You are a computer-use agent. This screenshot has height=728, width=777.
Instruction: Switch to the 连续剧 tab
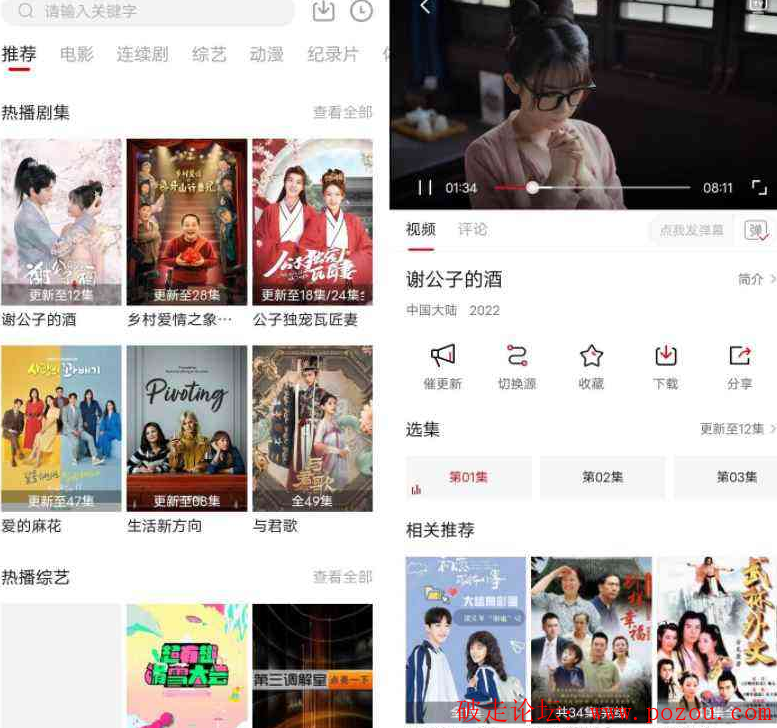(142, 54)
